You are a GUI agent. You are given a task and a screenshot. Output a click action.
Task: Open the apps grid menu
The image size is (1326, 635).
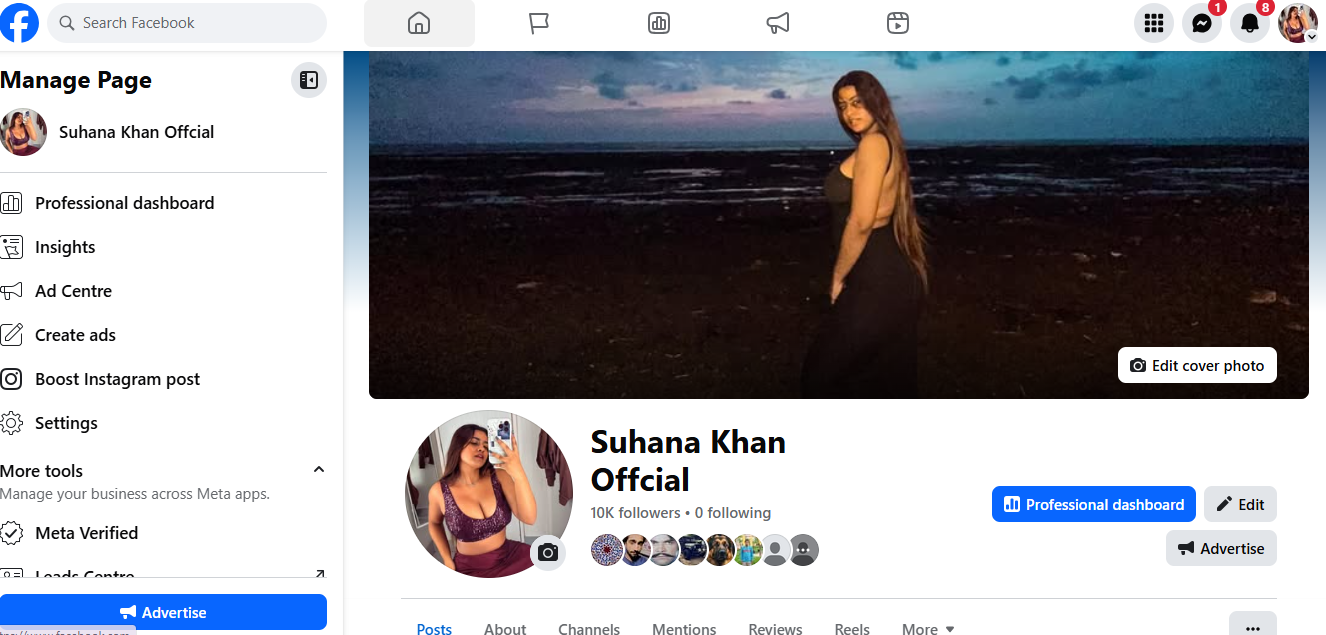[x=1153, y=23]
